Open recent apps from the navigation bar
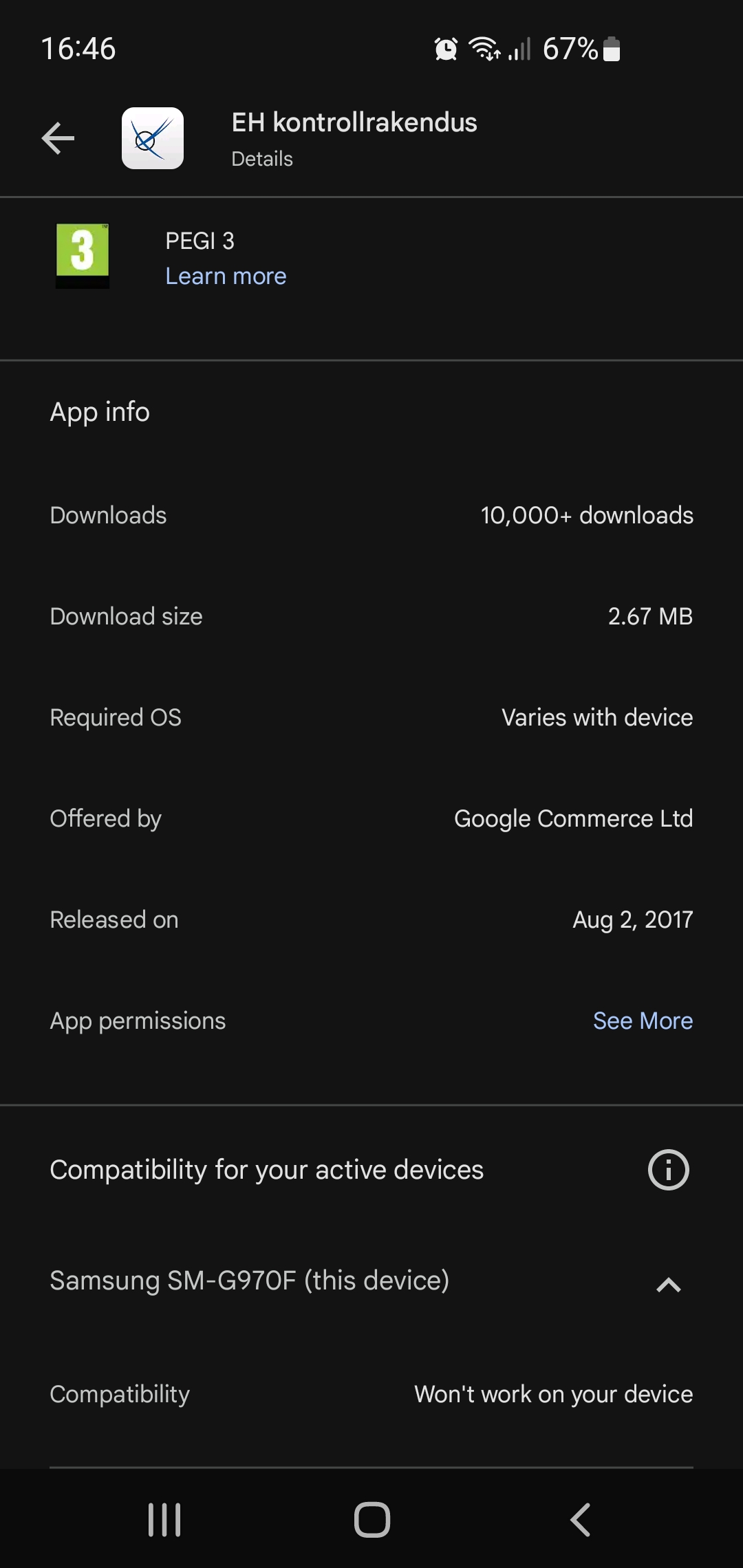 coord(164,1519)
